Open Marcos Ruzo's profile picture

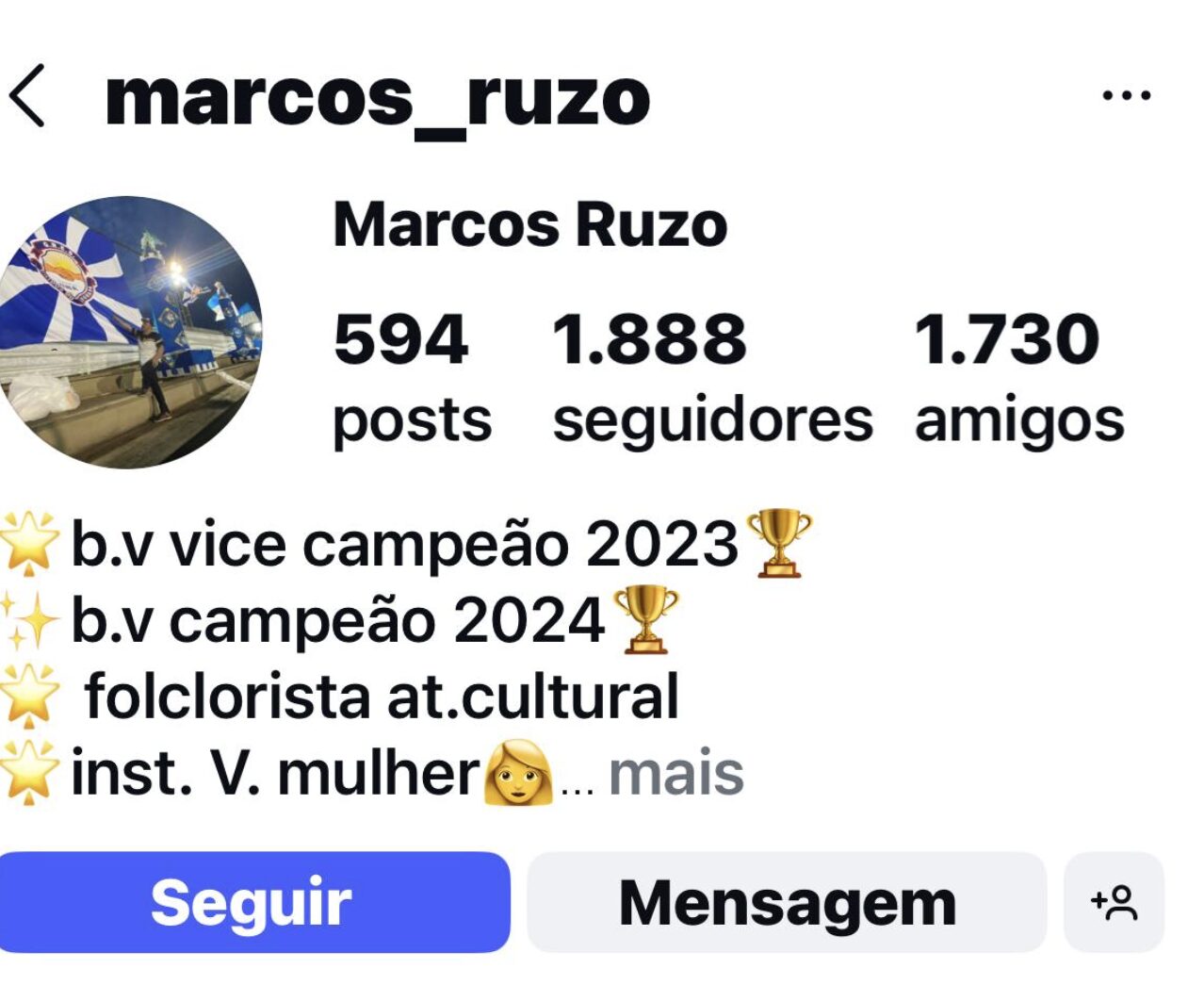point(129,332)
